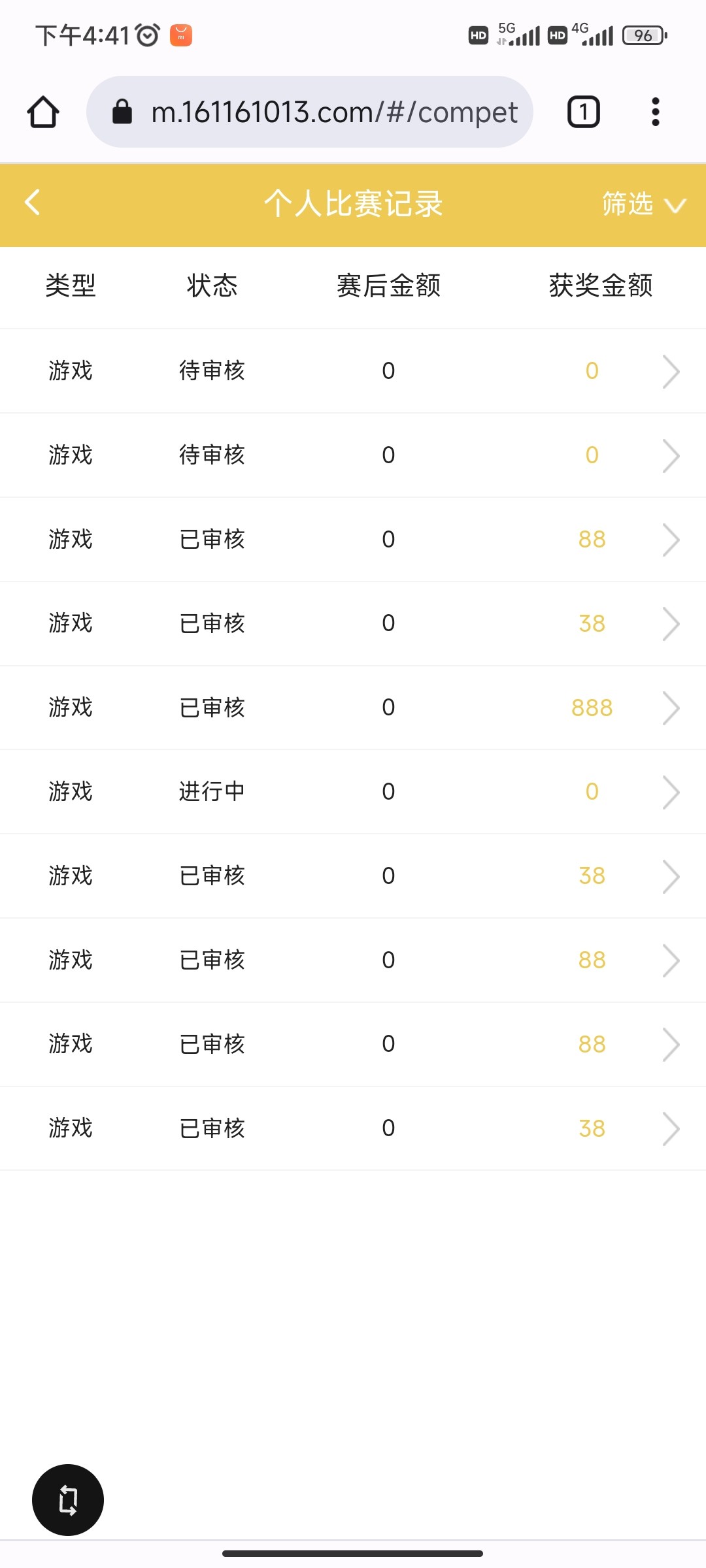The width and height of the screenshot is (706, 1568).
Task: Go back from 个人比赛记录 page
Action: 33,203
